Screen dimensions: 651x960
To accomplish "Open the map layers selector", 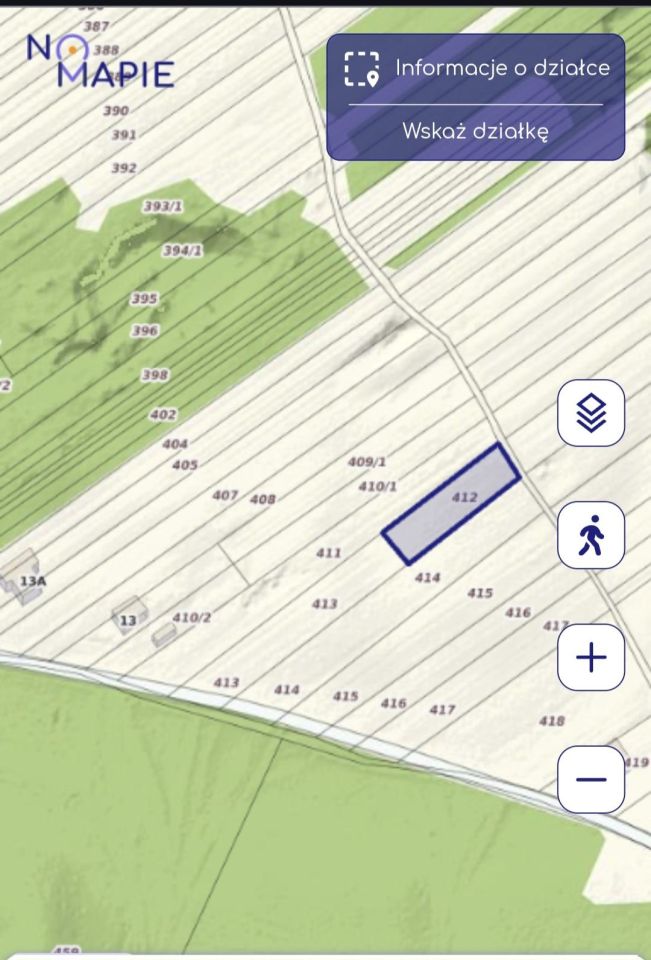I will coord(591,412).
